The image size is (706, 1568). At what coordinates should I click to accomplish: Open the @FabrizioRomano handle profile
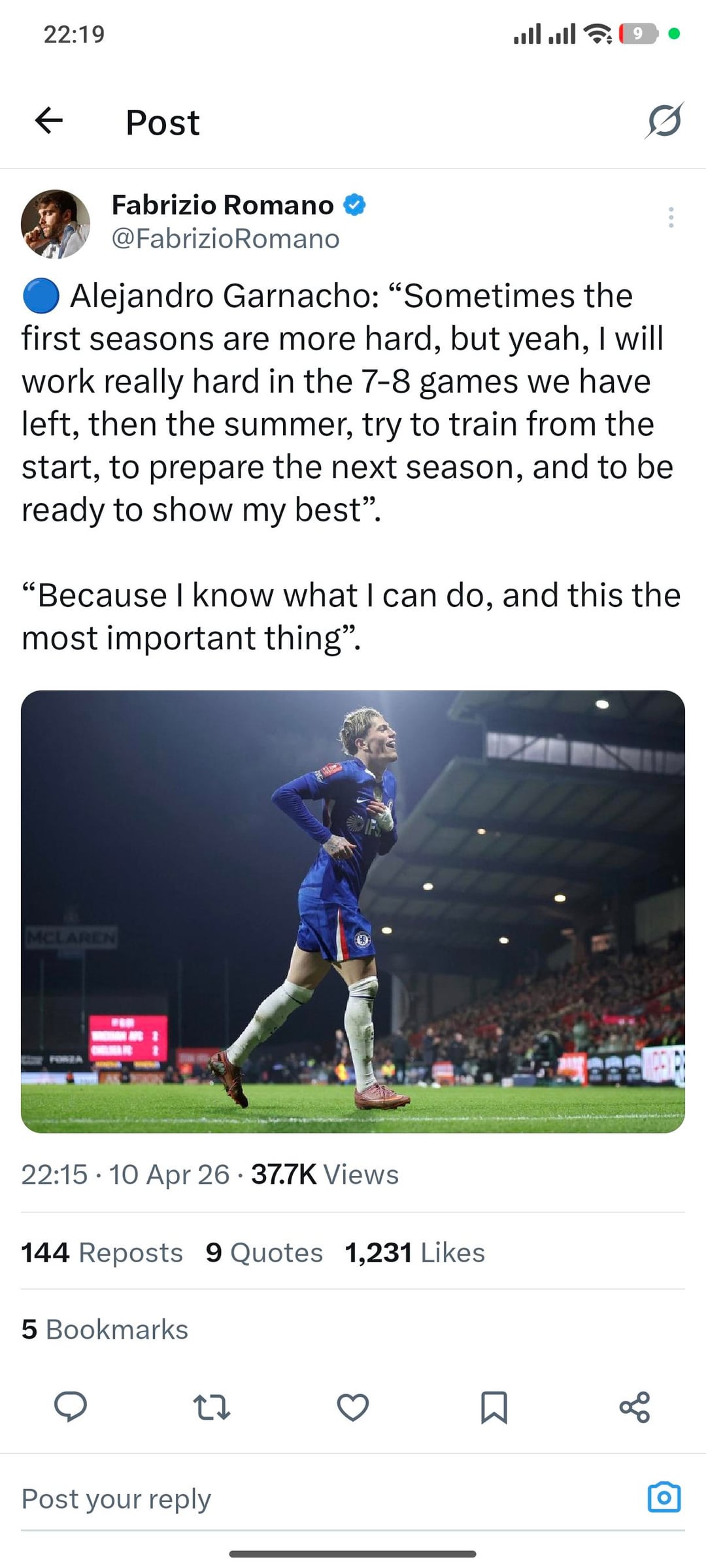click(226, 239)
